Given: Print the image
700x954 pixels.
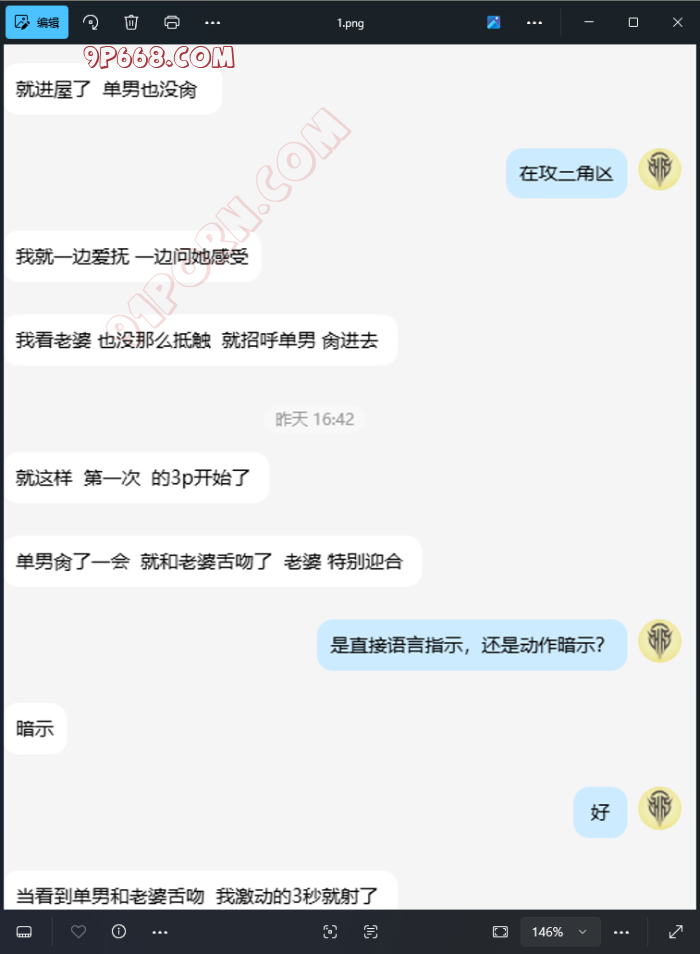Looking at the screenshot, I should tap(171, 22).
